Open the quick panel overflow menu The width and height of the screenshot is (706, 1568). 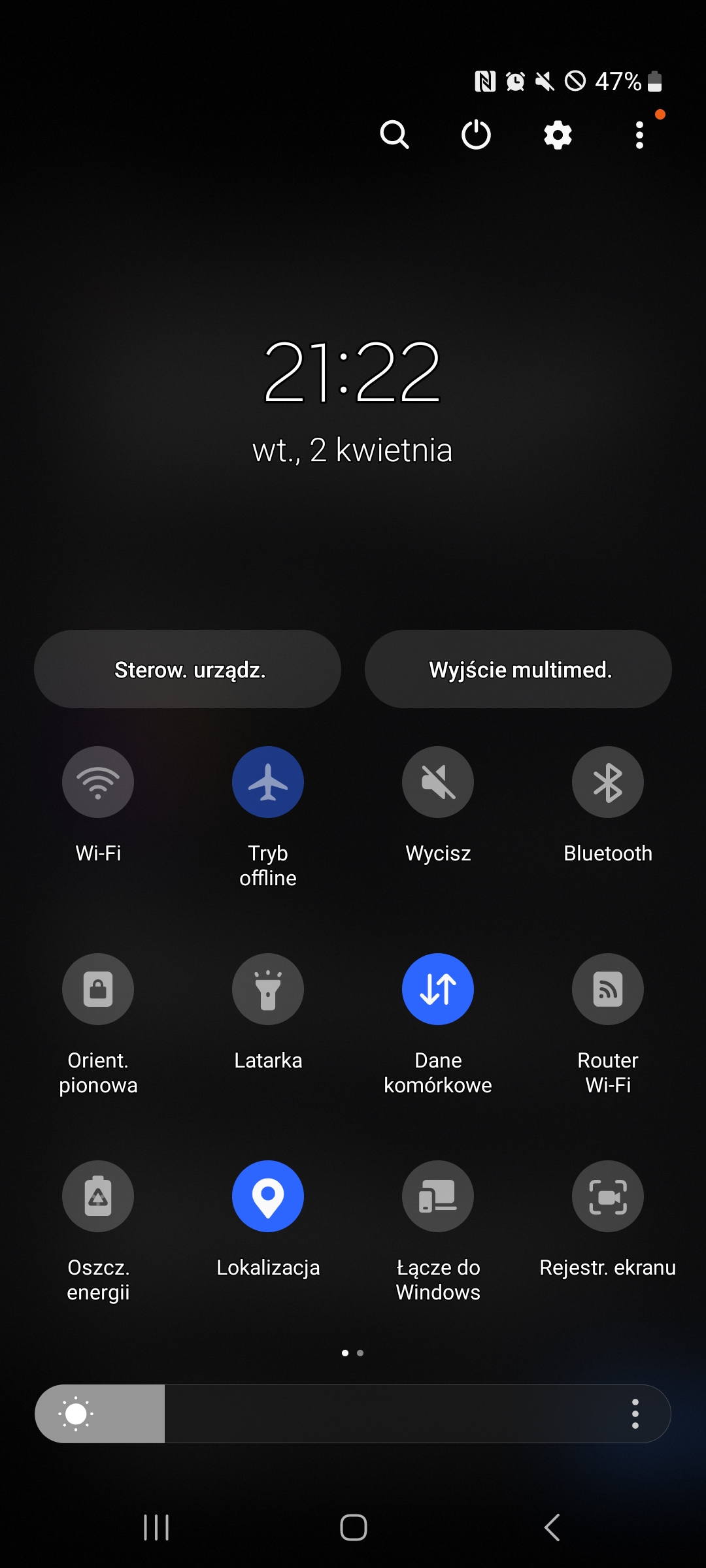(x=639, y=135)
